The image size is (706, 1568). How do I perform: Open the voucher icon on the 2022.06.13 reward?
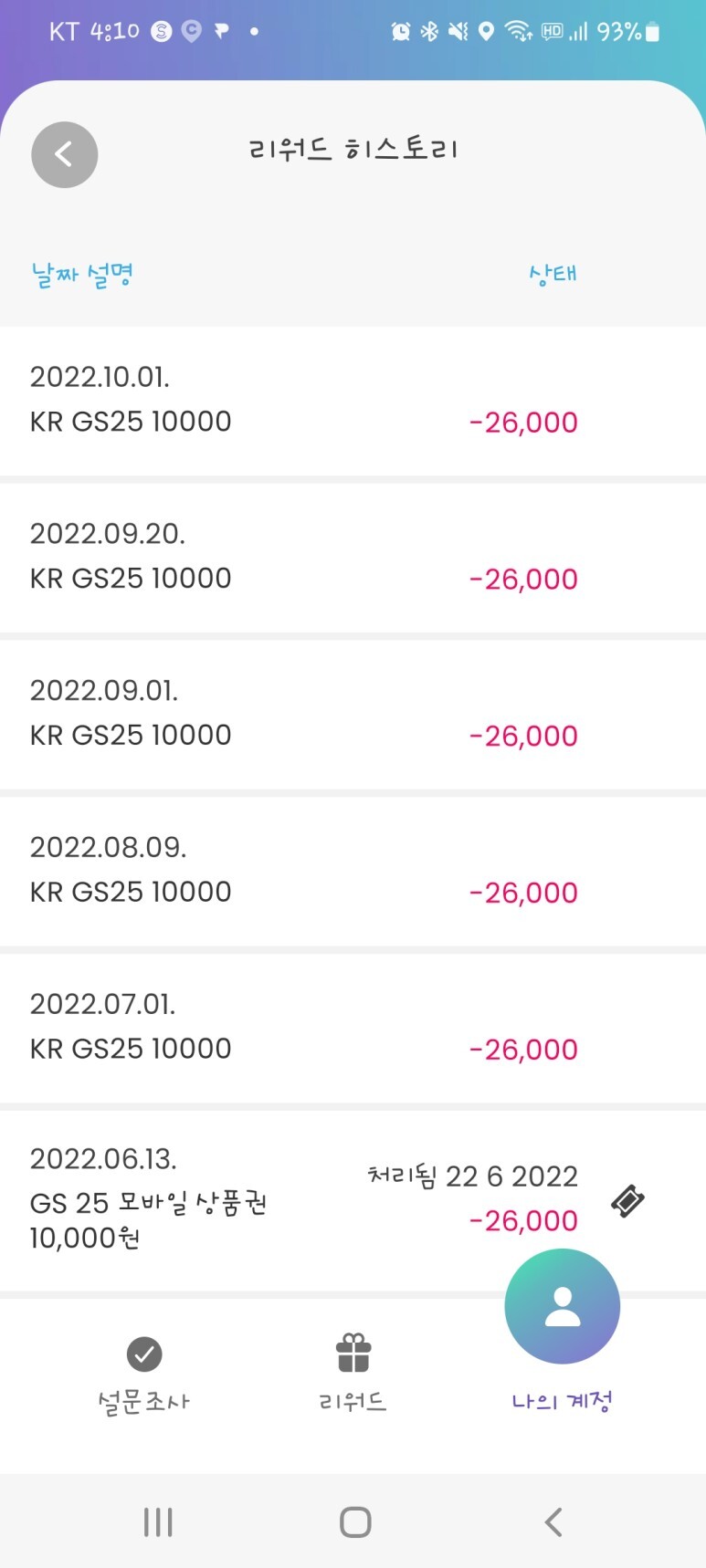(x=627, y=1200)
